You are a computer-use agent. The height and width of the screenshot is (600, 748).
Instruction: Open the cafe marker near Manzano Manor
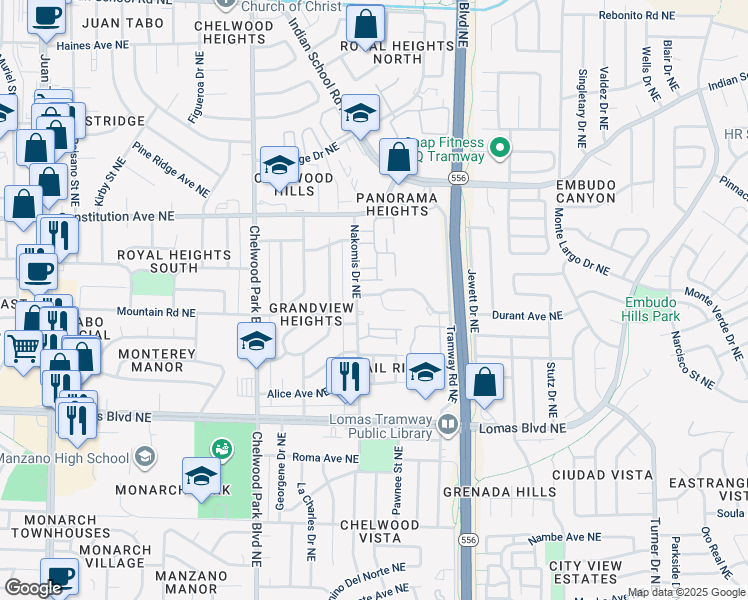click(x=59, y=575)
